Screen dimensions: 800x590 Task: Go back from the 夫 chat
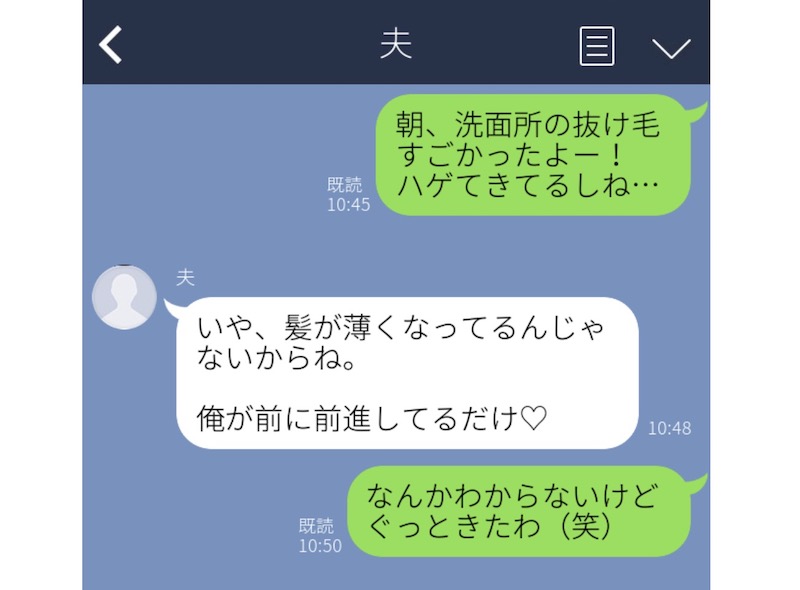click(x=111, y=45)
